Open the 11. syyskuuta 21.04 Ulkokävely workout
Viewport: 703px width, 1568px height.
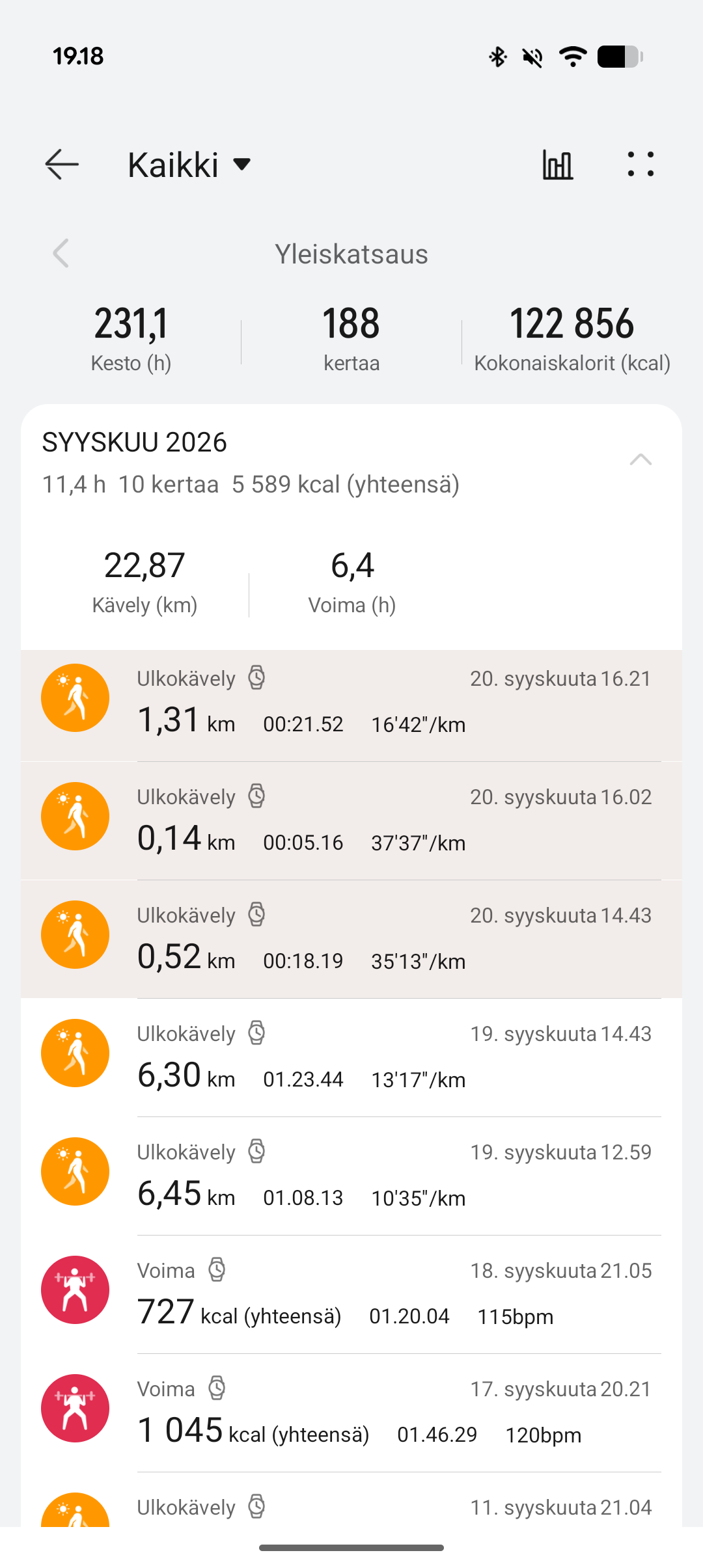coord(351,1500)
